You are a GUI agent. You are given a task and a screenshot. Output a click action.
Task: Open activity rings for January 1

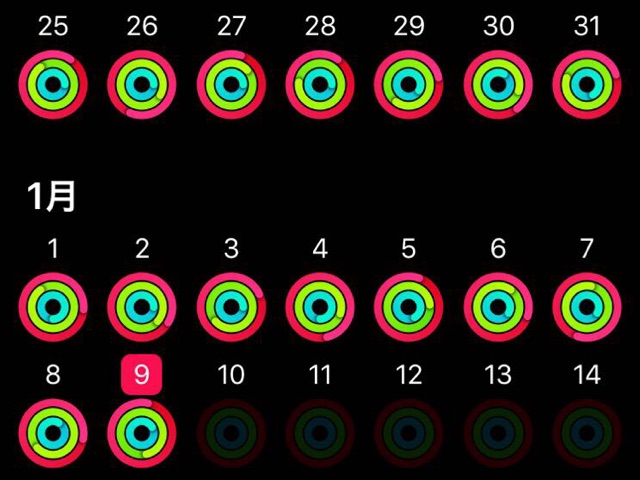(53, 307)
